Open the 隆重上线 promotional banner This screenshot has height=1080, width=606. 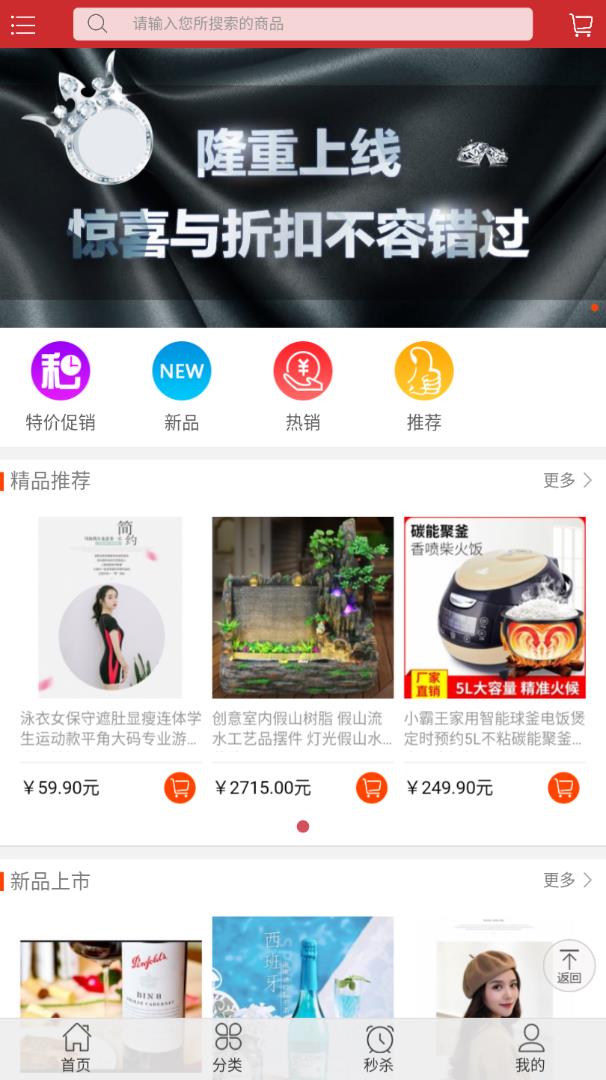(302, 188)
